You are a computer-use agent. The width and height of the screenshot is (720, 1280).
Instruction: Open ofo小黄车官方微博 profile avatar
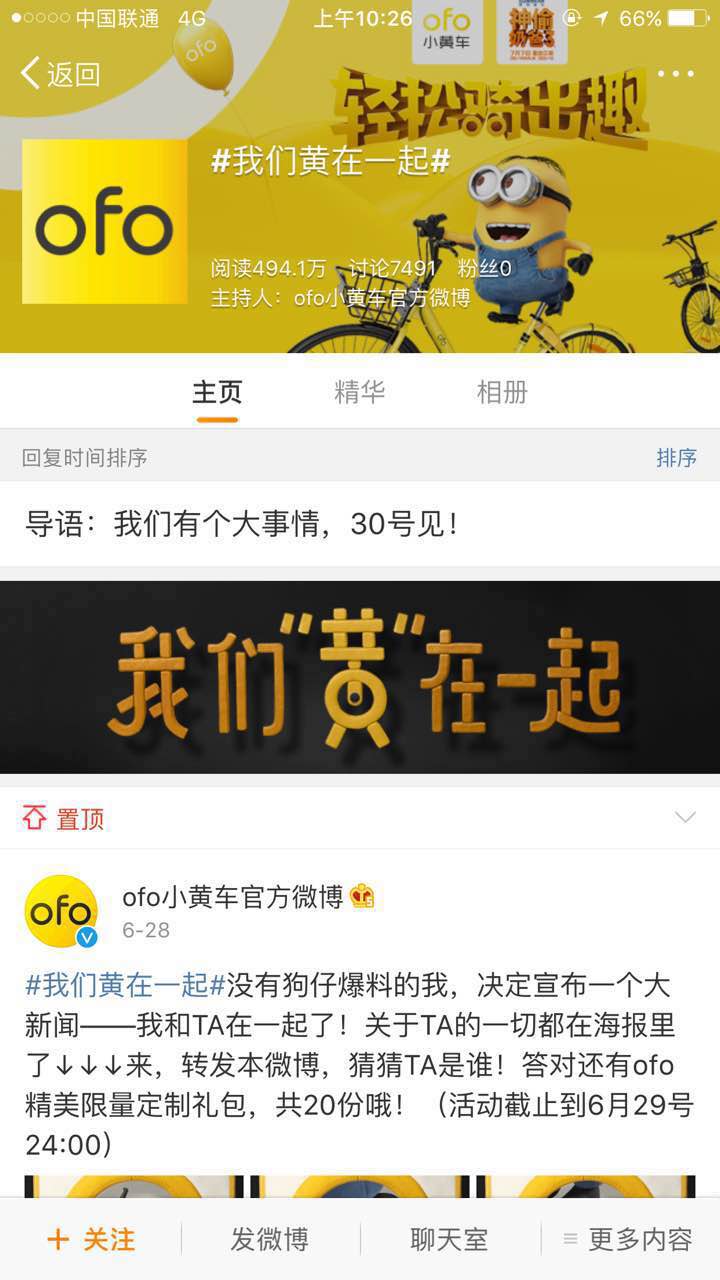coord(61,911)
